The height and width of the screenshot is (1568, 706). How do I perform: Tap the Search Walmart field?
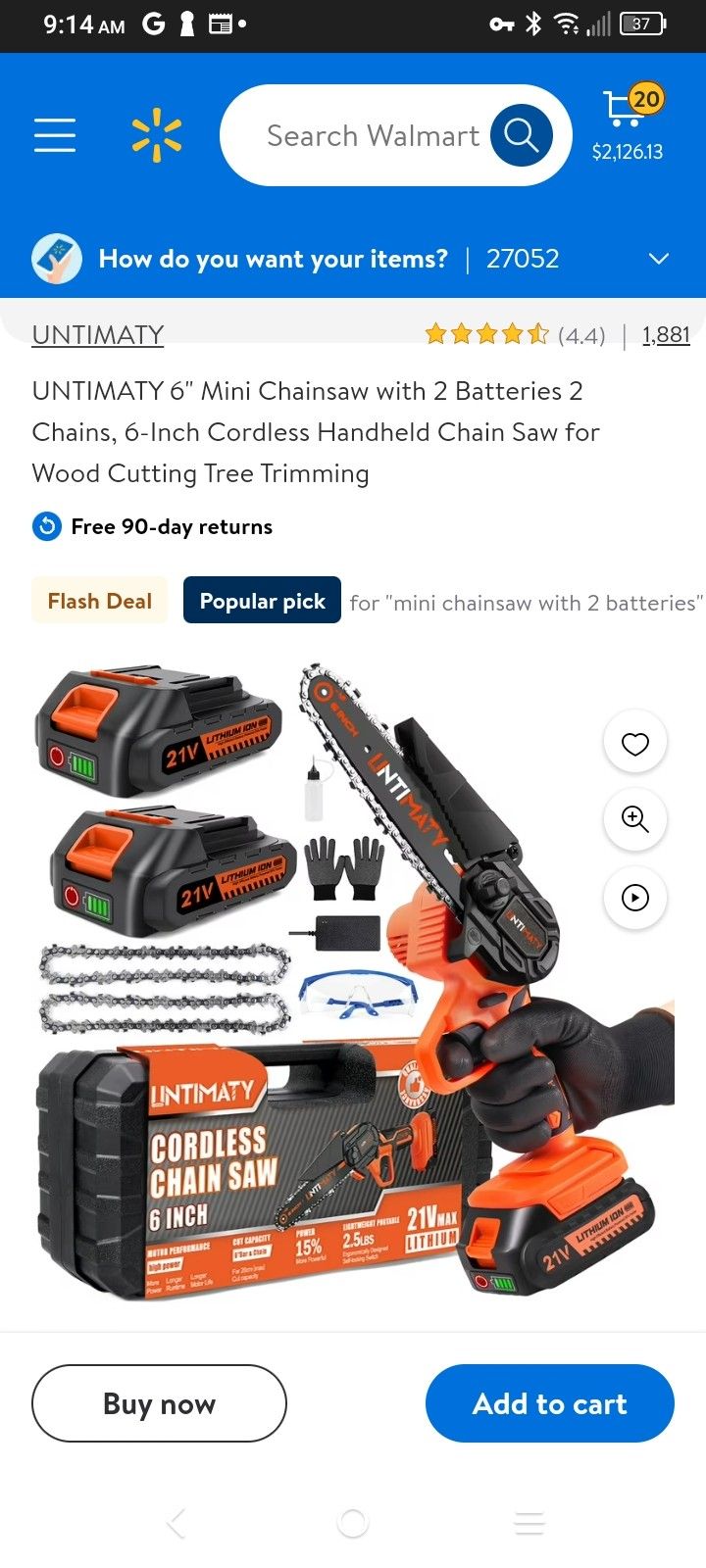click(373, 135)
